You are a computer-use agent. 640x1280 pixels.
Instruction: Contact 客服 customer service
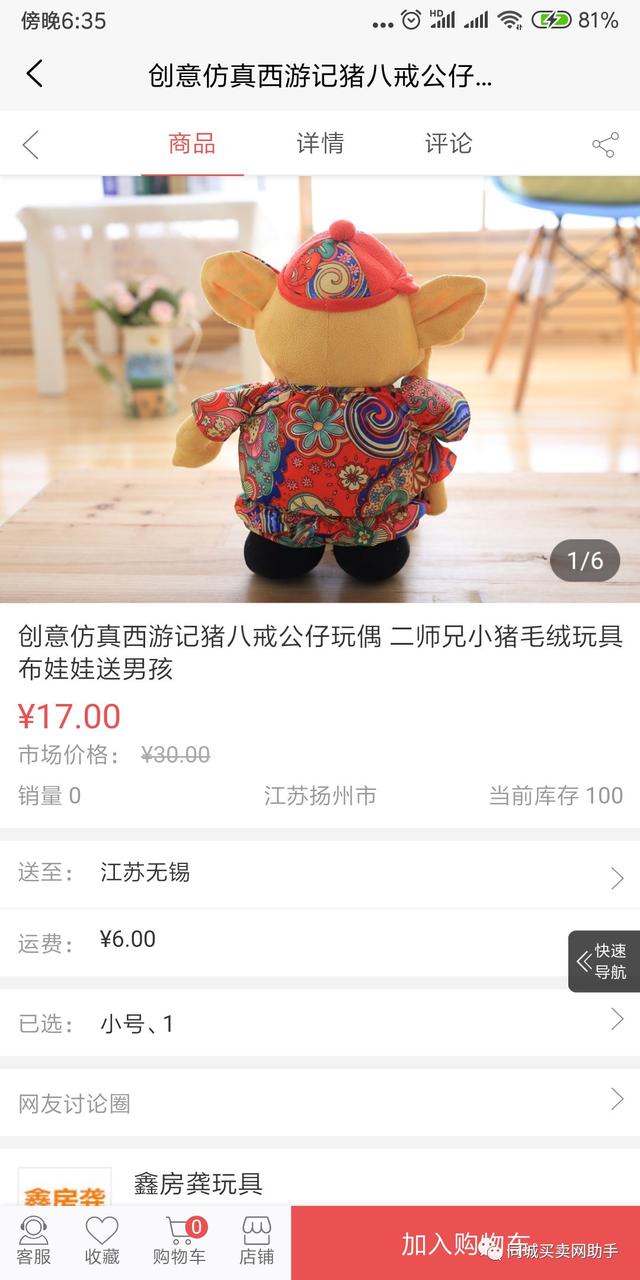[x=33, y=1240]
